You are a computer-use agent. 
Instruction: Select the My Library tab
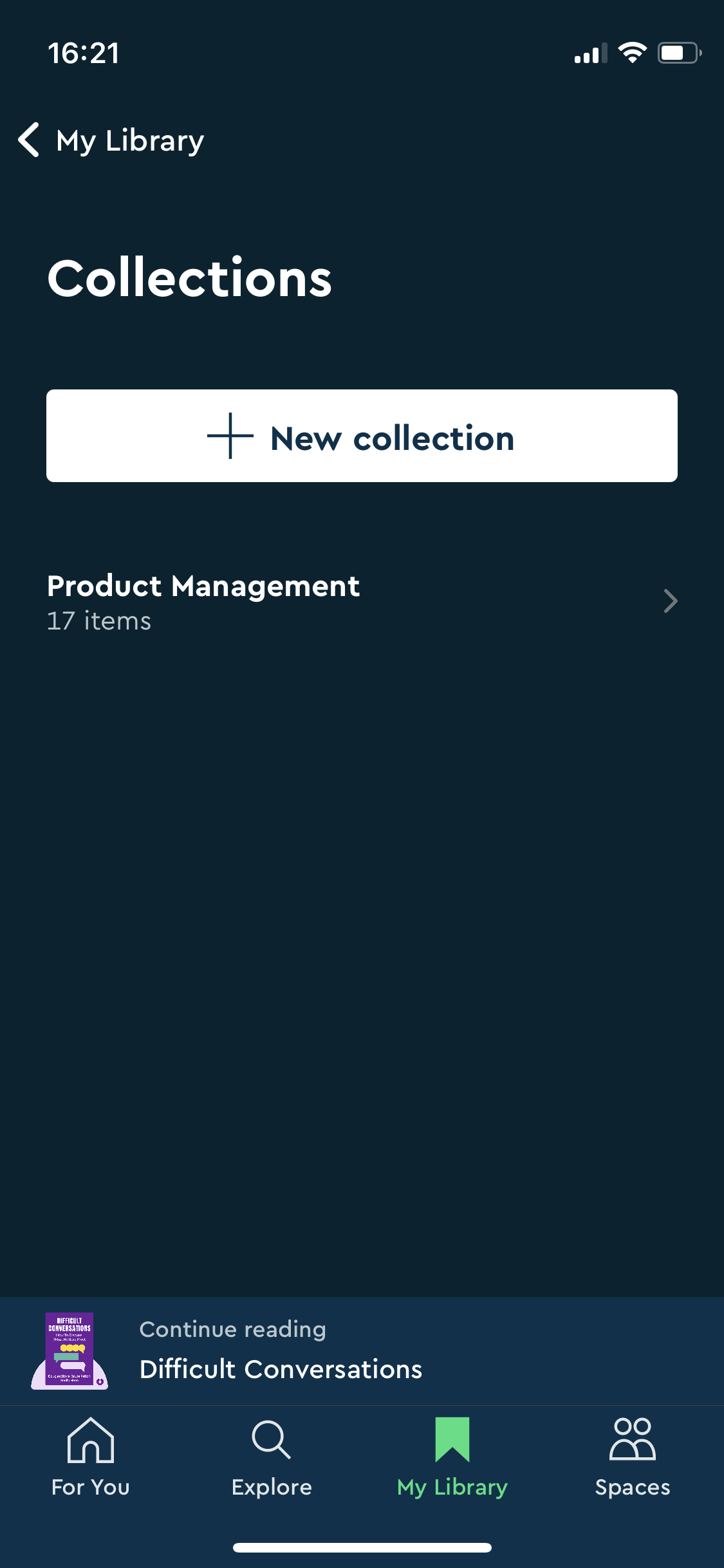pos(452,1457)
